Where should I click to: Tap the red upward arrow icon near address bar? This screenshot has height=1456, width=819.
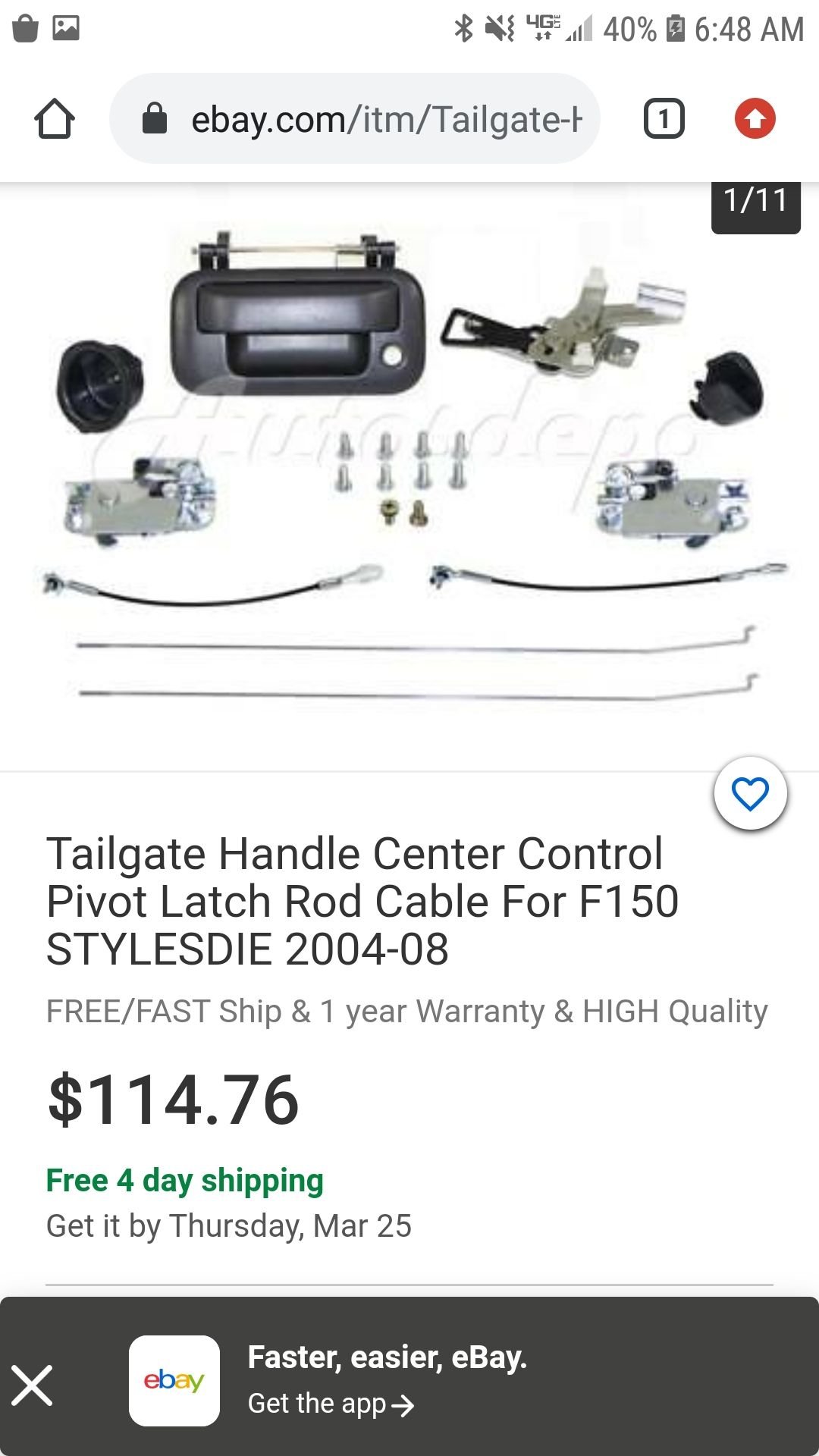(756, 118)
